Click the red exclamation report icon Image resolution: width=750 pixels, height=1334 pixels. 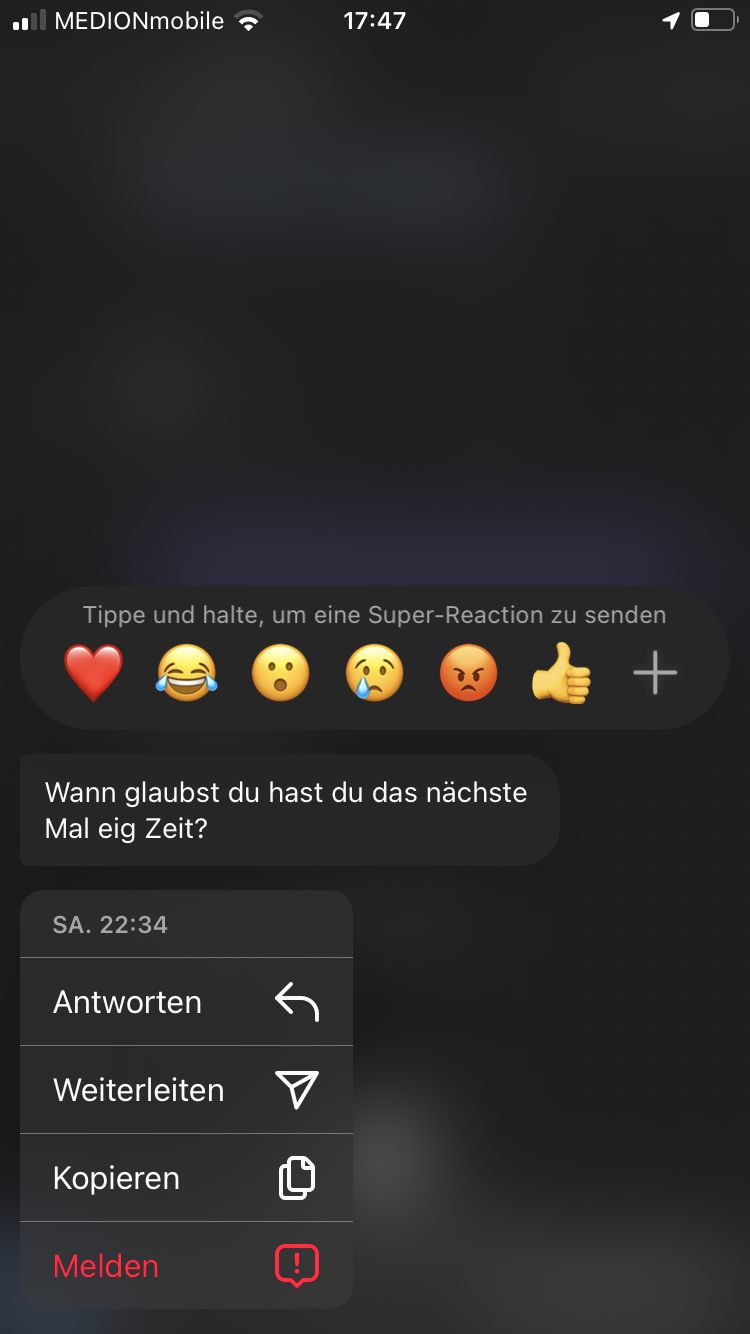tap(296, 1265)
